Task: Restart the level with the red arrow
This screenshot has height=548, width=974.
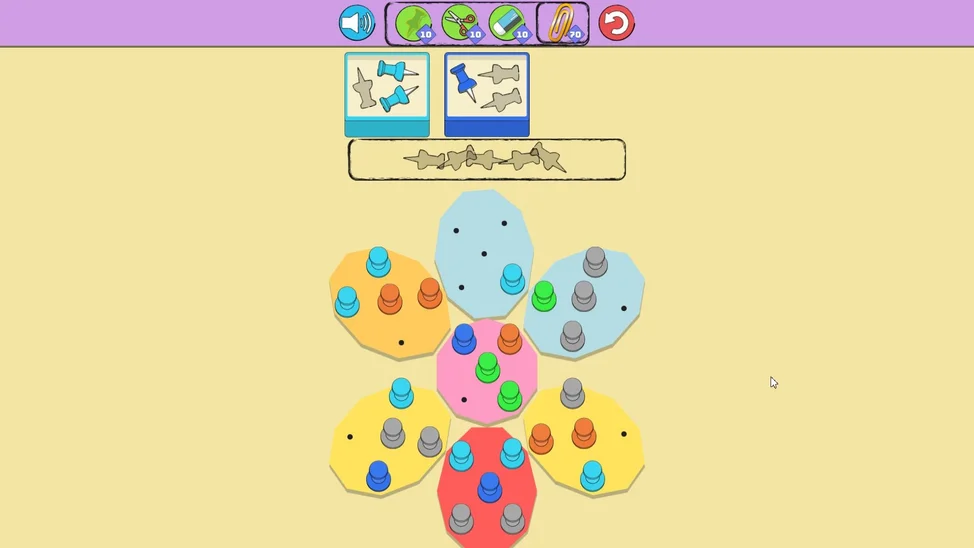Action: tap(616, 23)
